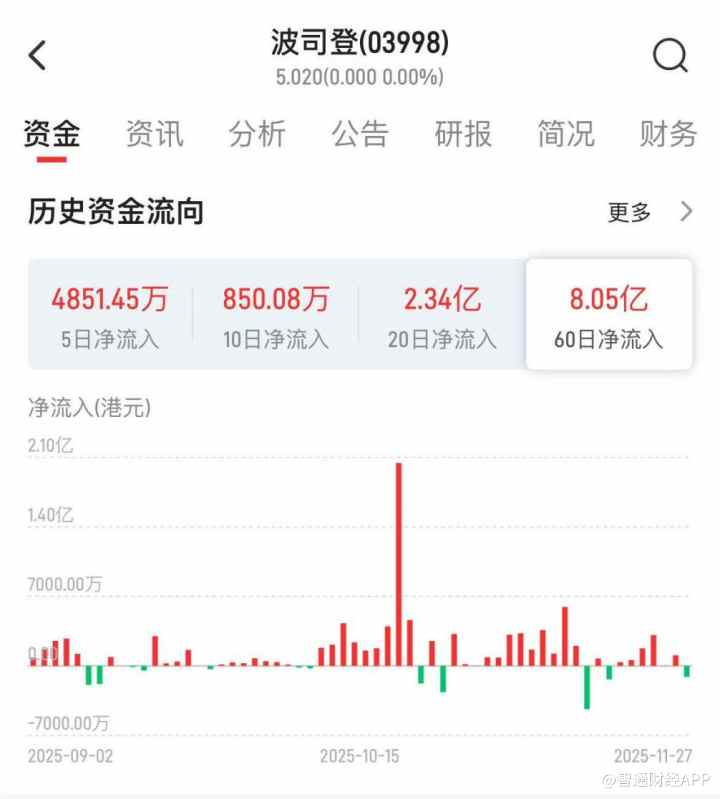Screen dimensions: 720x799
Task: Select the 资金 tab
Action: pyautogui.click(x=52, y=134)
